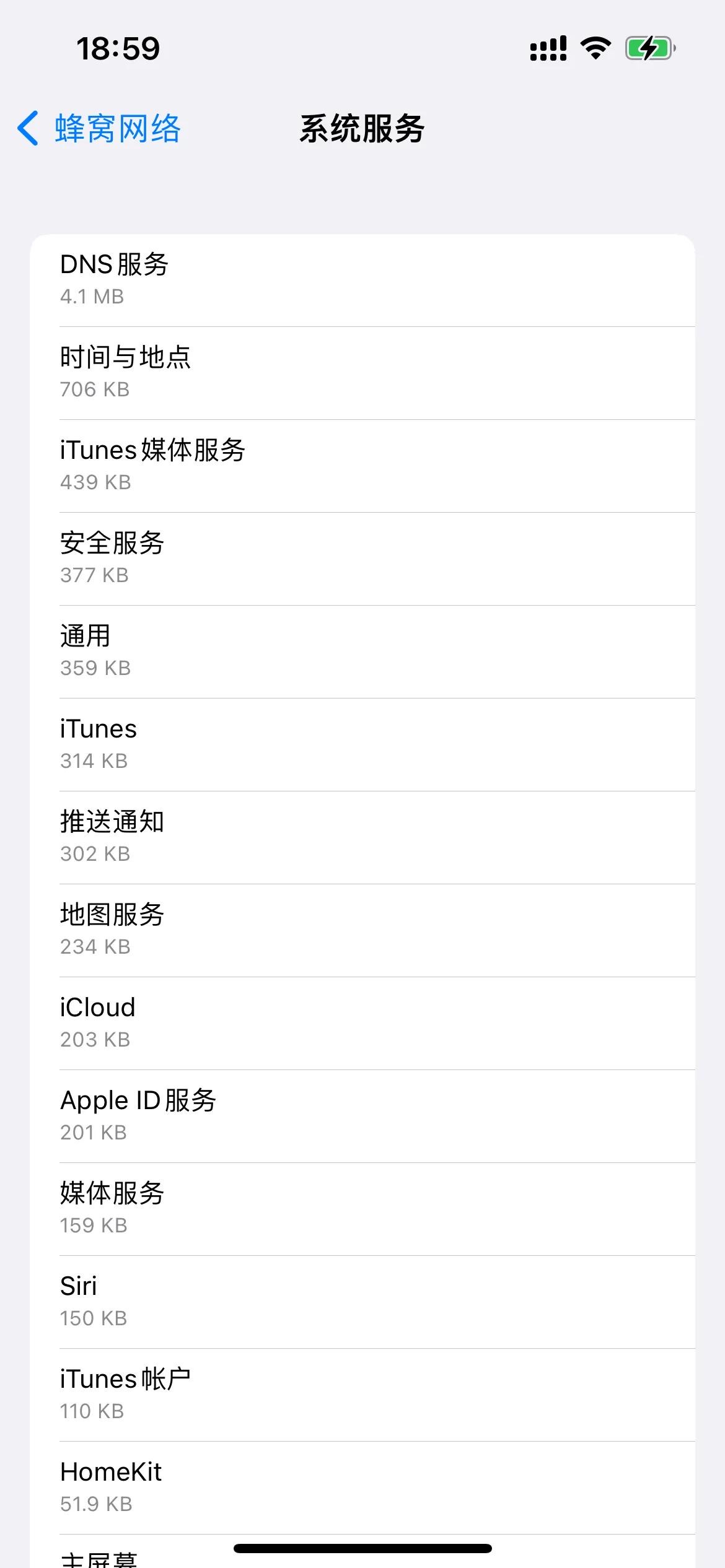Tap the iTunes row showing 314 KB
This screenshot has width=725, height=1568.
362,743
